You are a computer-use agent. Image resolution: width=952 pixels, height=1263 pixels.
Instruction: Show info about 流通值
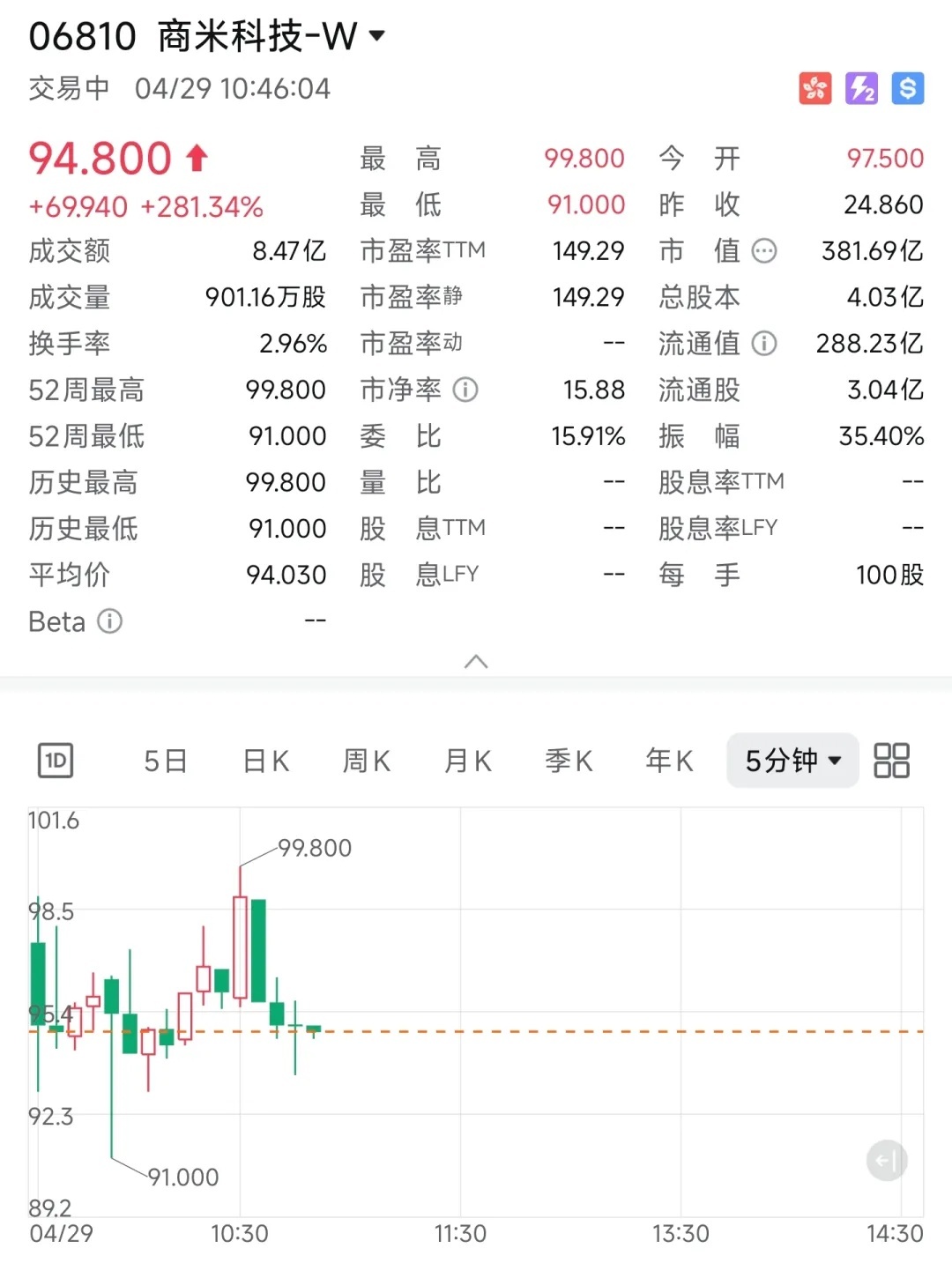pyautogui.click(x=764, y=343)
